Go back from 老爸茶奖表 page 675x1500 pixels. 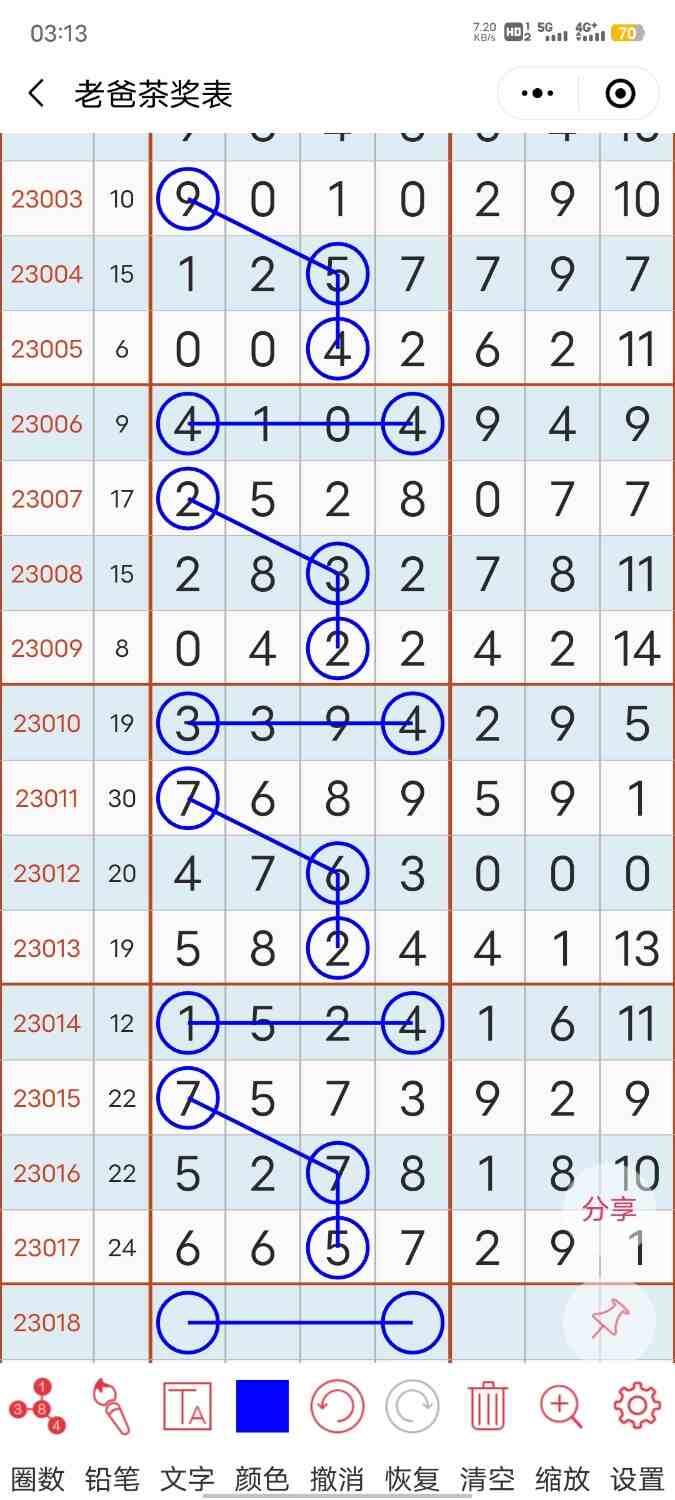[37, 94]
